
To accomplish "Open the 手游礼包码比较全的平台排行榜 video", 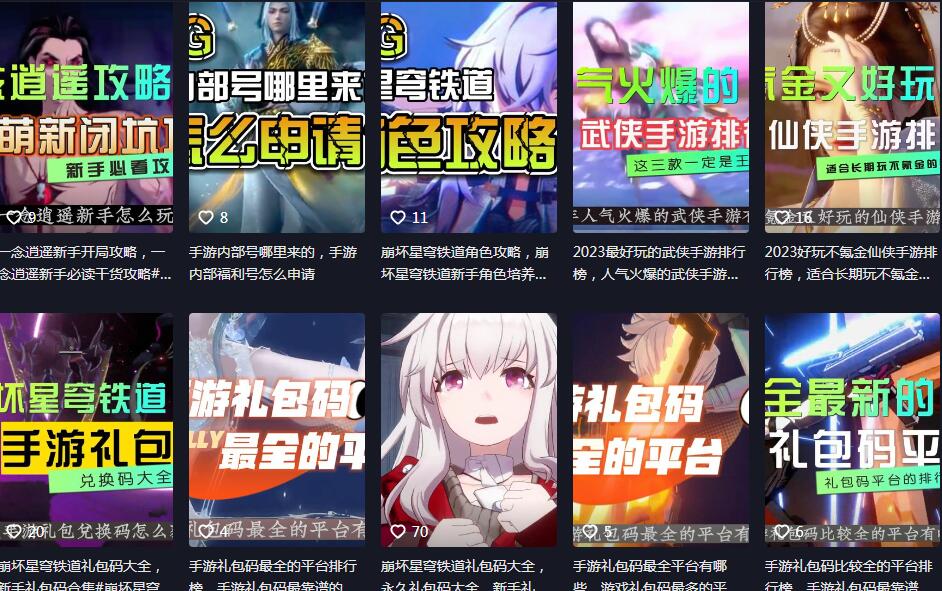I will pos(852,430).
